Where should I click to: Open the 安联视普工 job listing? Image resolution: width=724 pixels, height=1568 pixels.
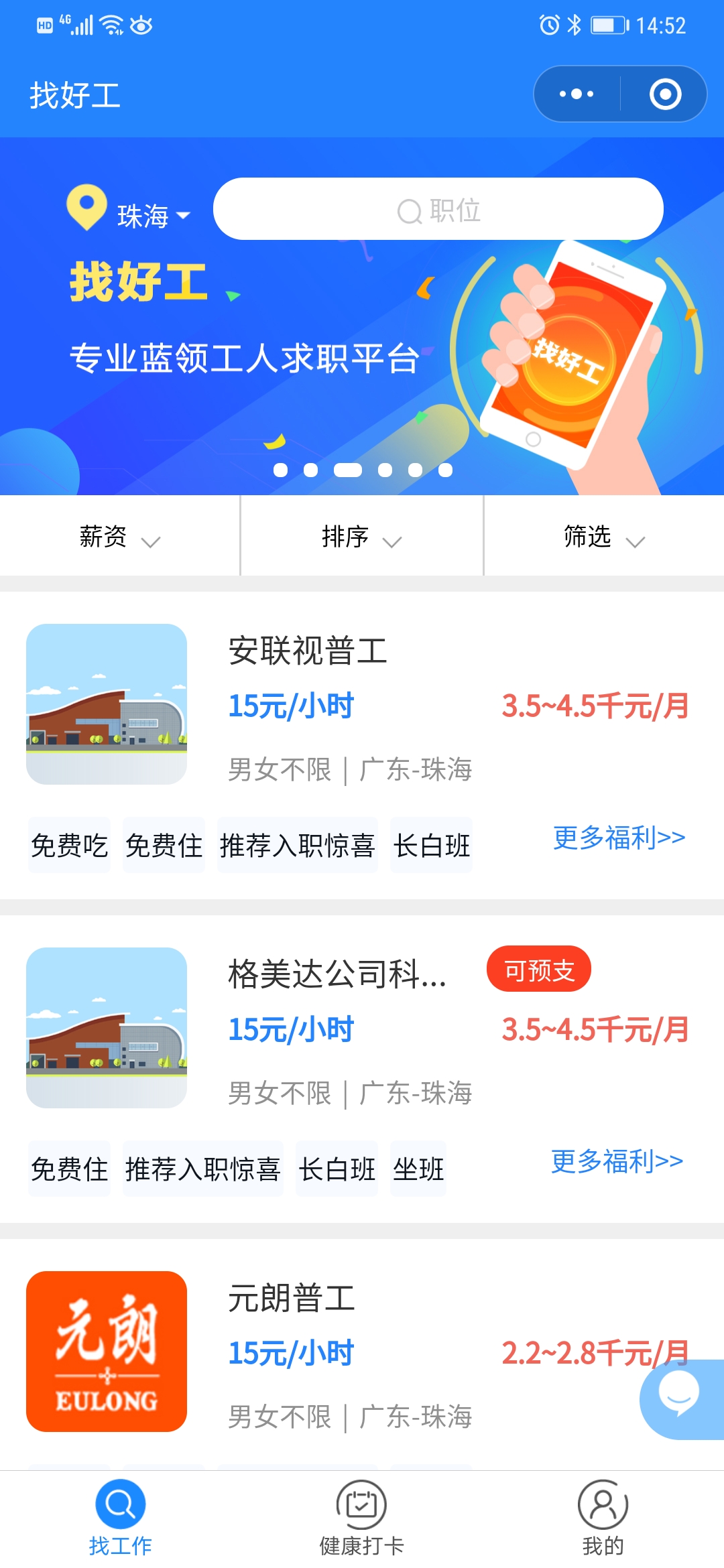(x=308, y=651)
